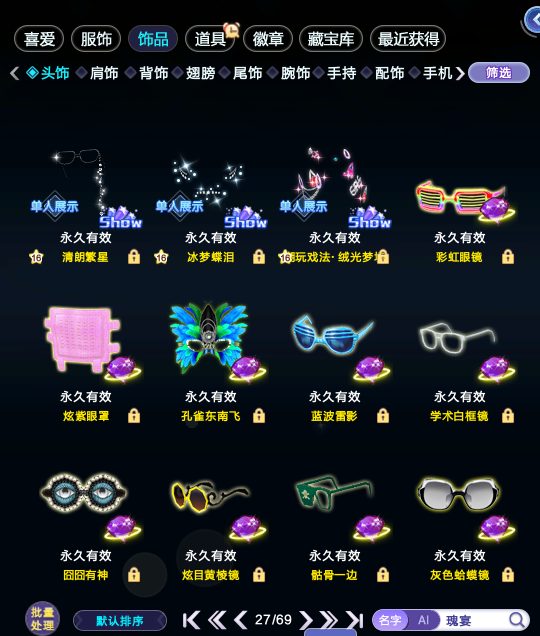Tap the lock icon next to 学术白框镜
Image resolution: width=540 pixels, height=636 pixels.
508,416
